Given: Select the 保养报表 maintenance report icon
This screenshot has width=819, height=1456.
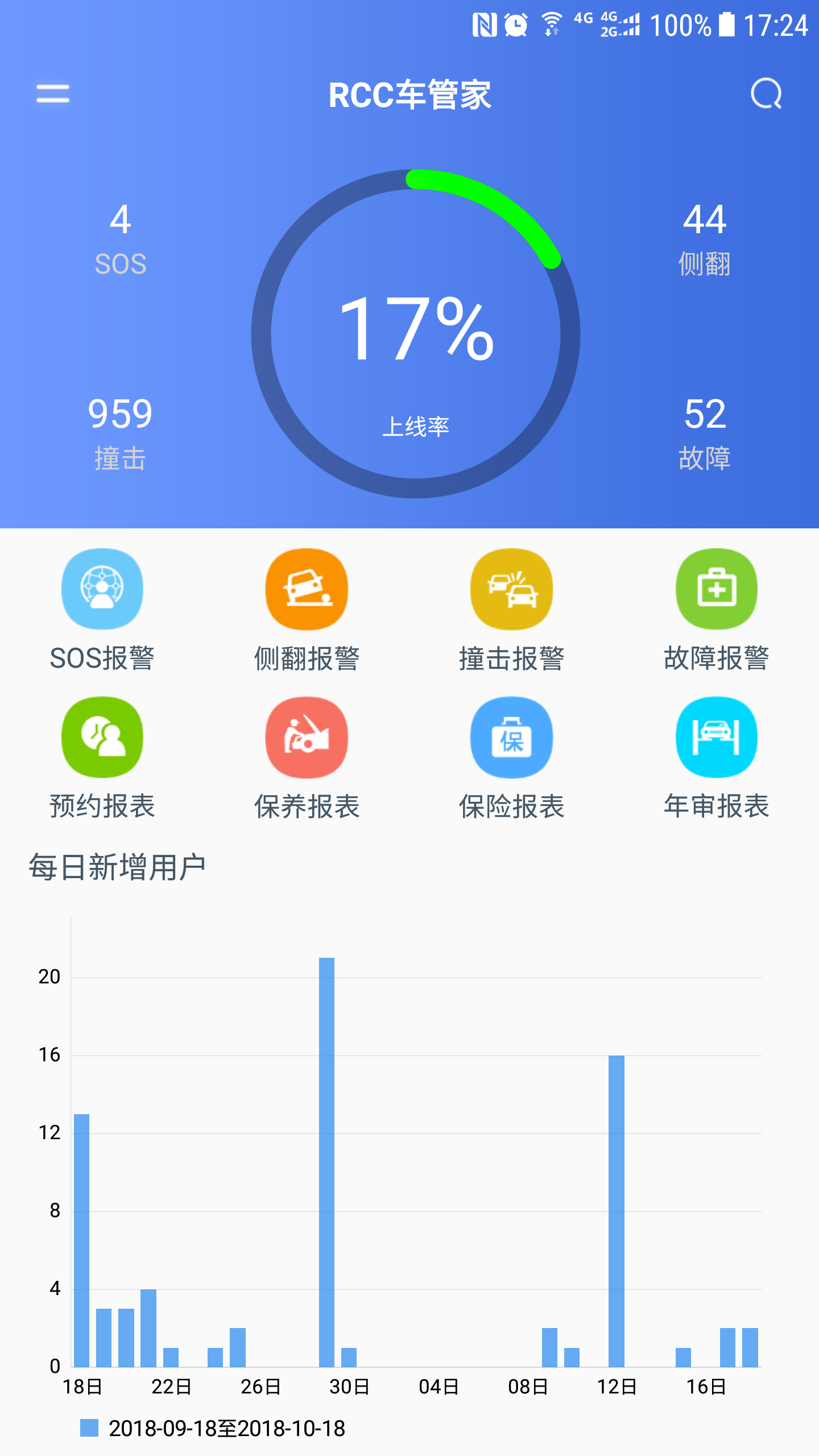Looking at the screenshot, I should tap(307, 737).
